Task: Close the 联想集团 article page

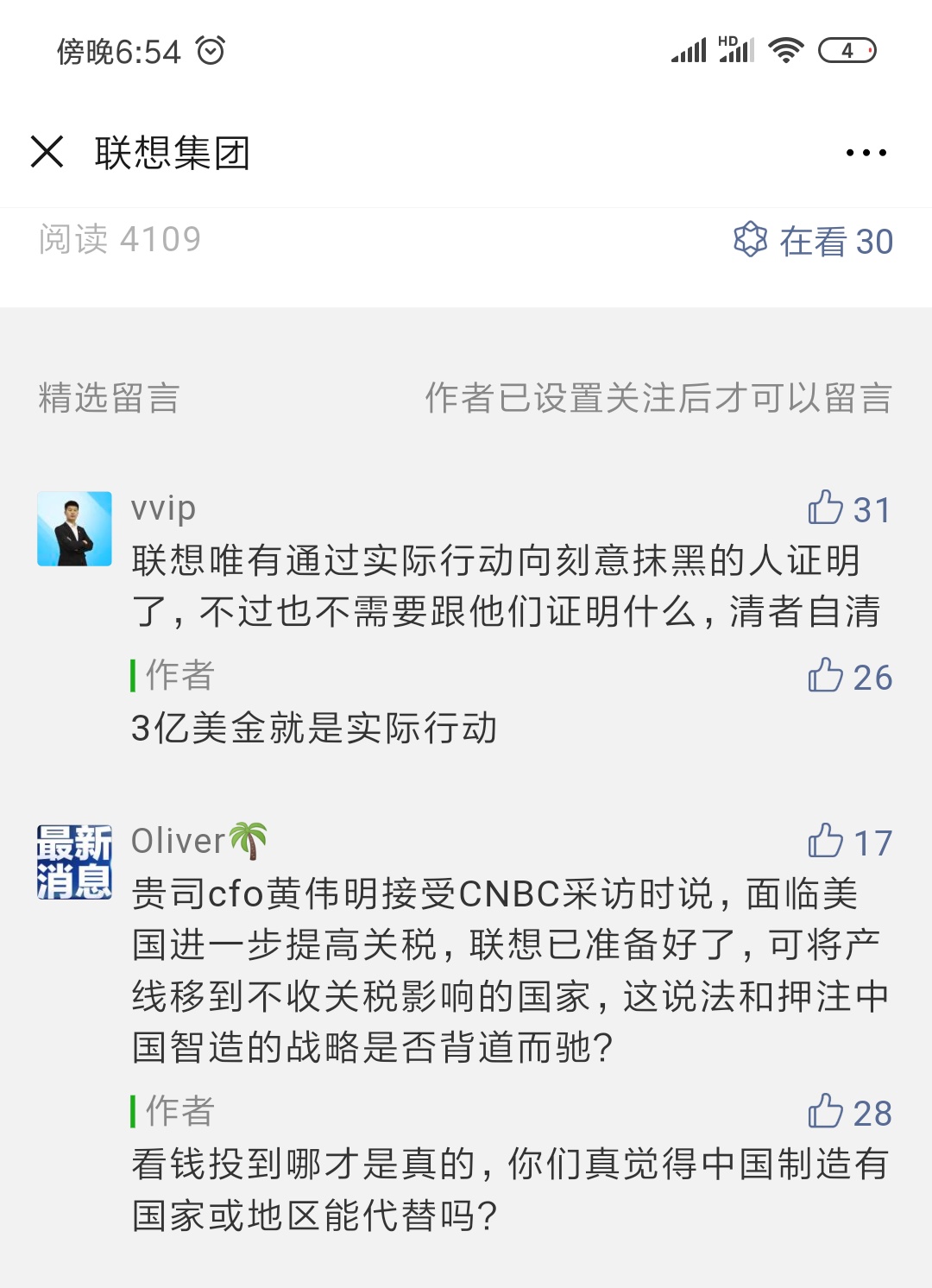Action: [x=47, y=152]
